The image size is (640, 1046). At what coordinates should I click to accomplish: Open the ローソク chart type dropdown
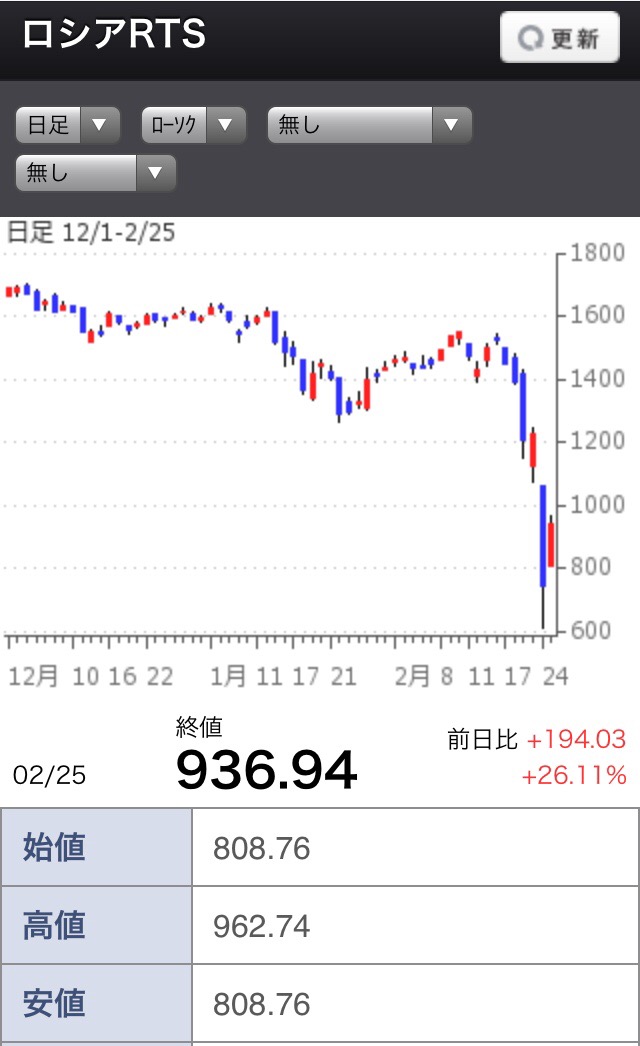[194, 125]
